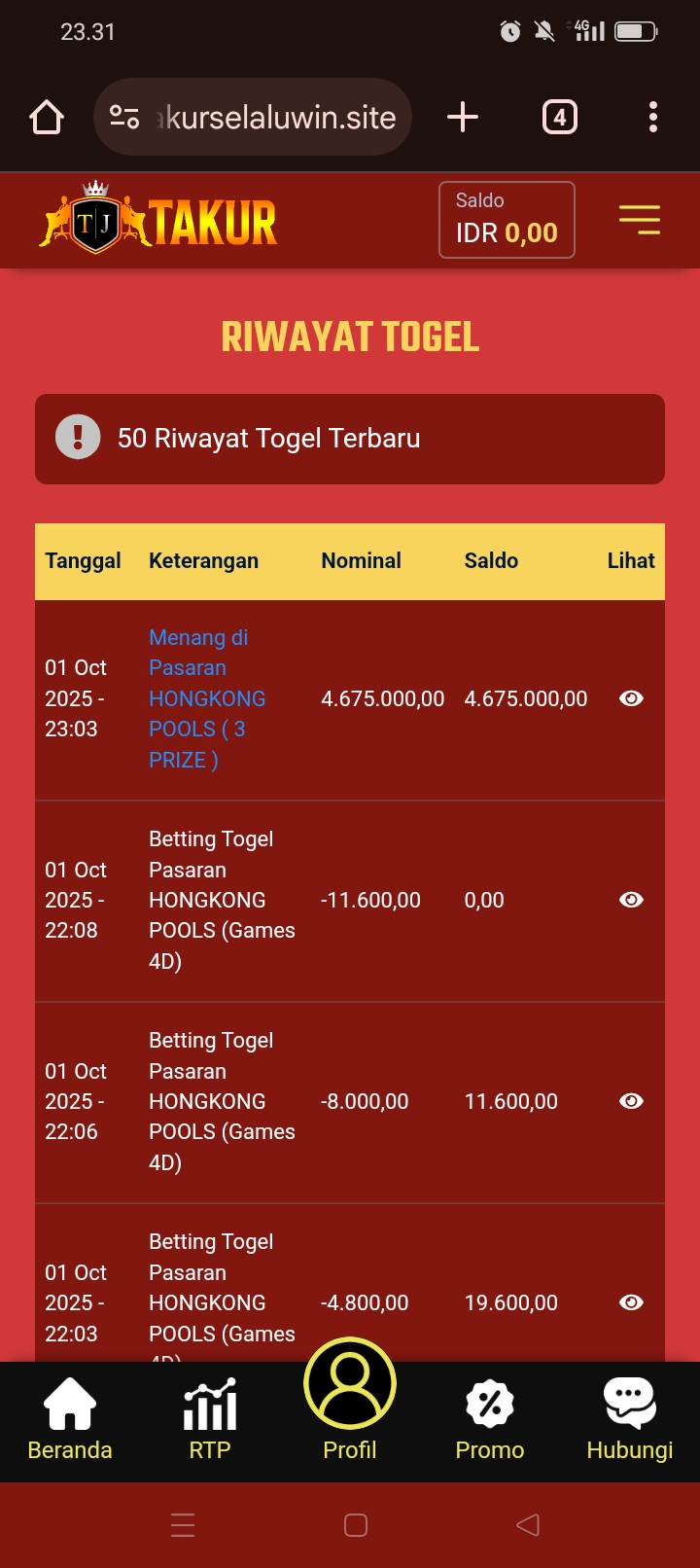
Task: Tap the system back button
Action: pyautogui.click(x=528, y=1525)
